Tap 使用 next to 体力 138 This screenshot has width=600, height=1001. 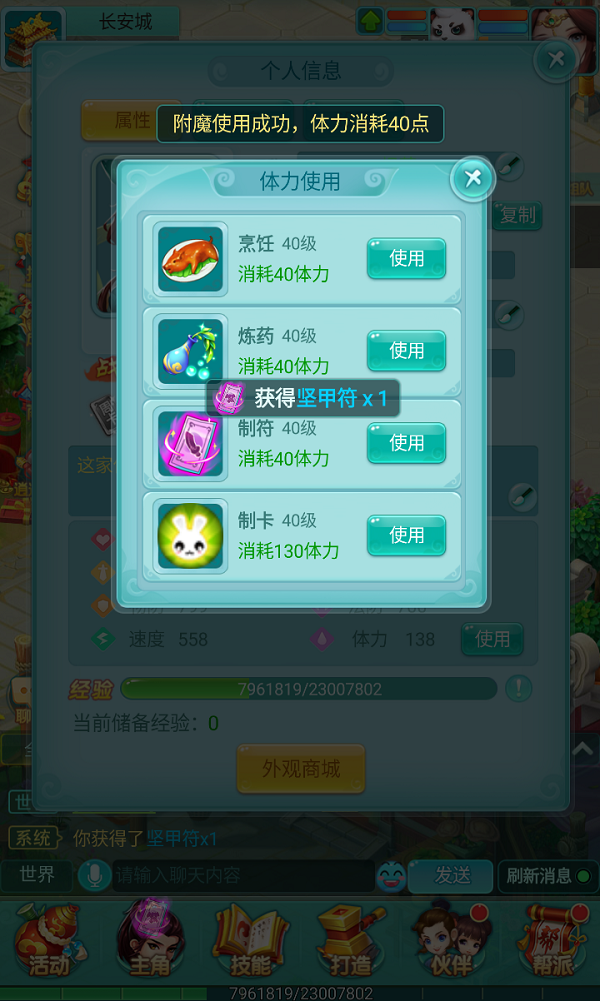(492, 639)
